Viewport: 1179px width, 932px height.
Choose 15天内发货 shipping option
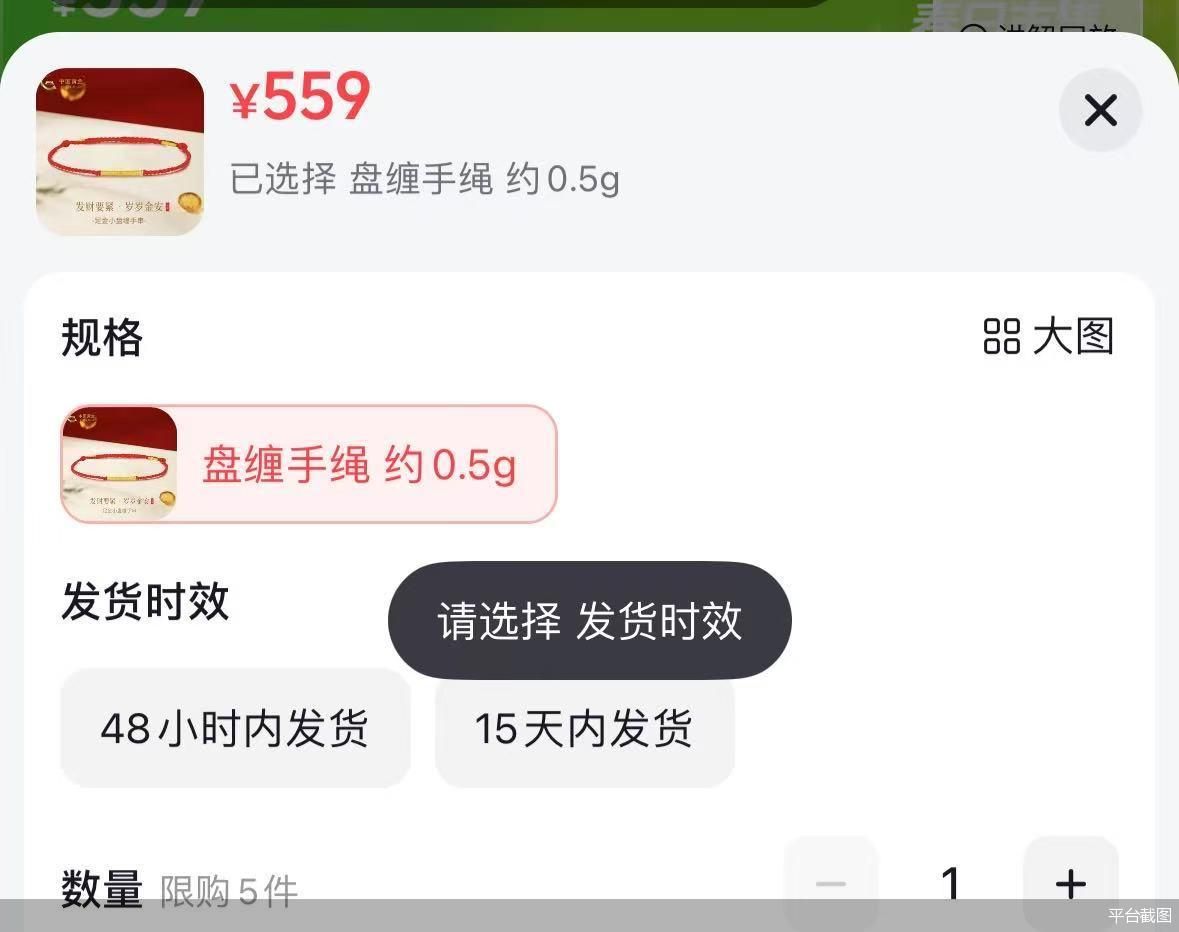(x=584, y=730)
